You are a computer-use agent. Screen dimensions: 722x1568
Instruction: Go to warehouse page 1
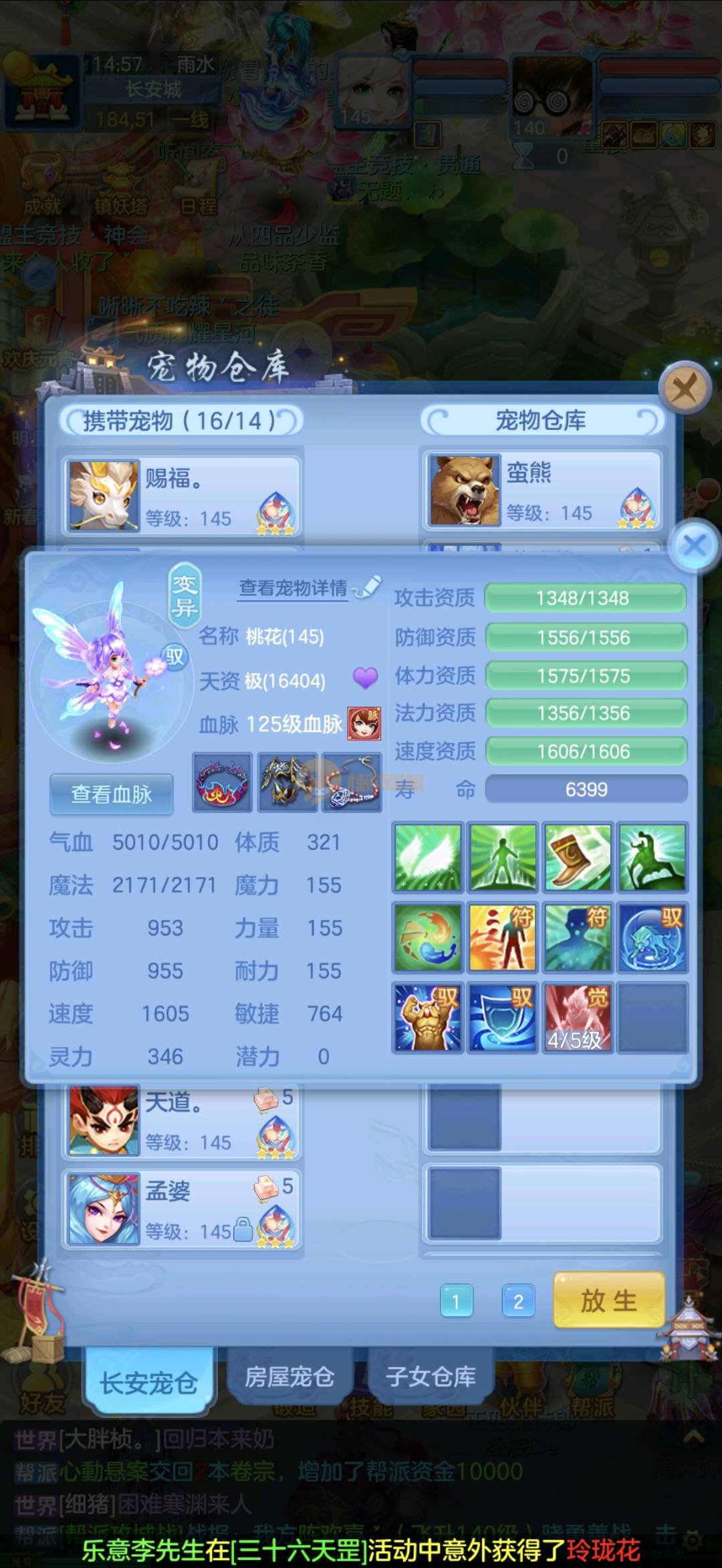(457, 1301)
